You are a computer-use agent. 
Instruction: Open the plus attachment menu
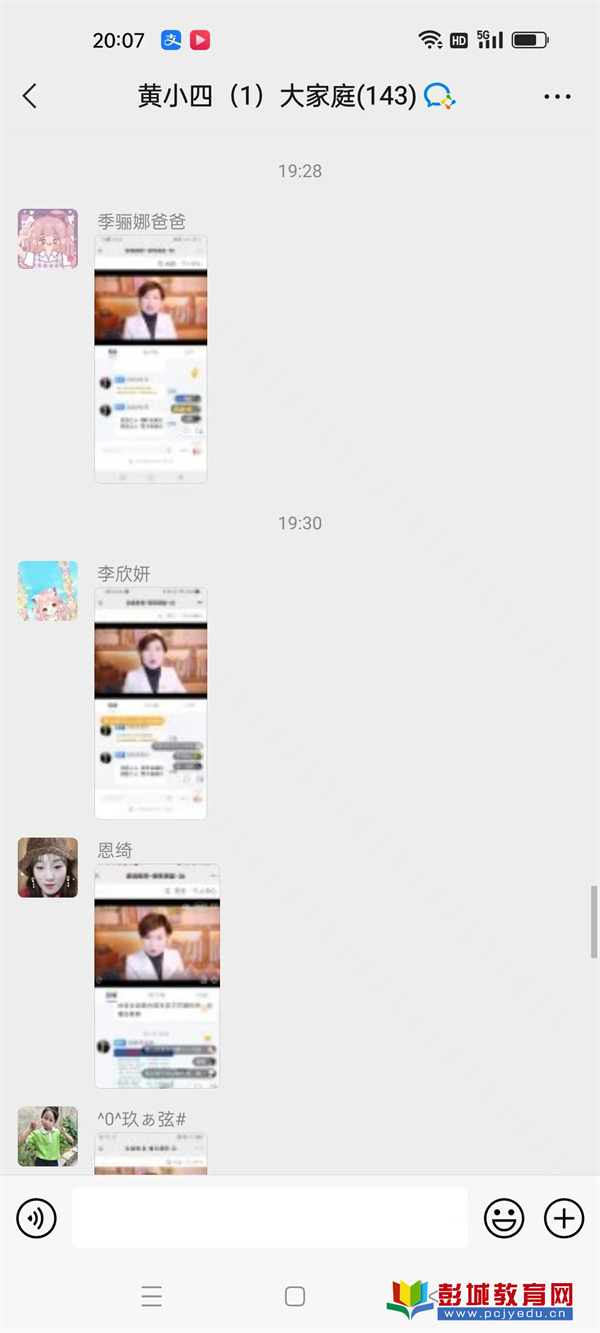(564, 1218)
